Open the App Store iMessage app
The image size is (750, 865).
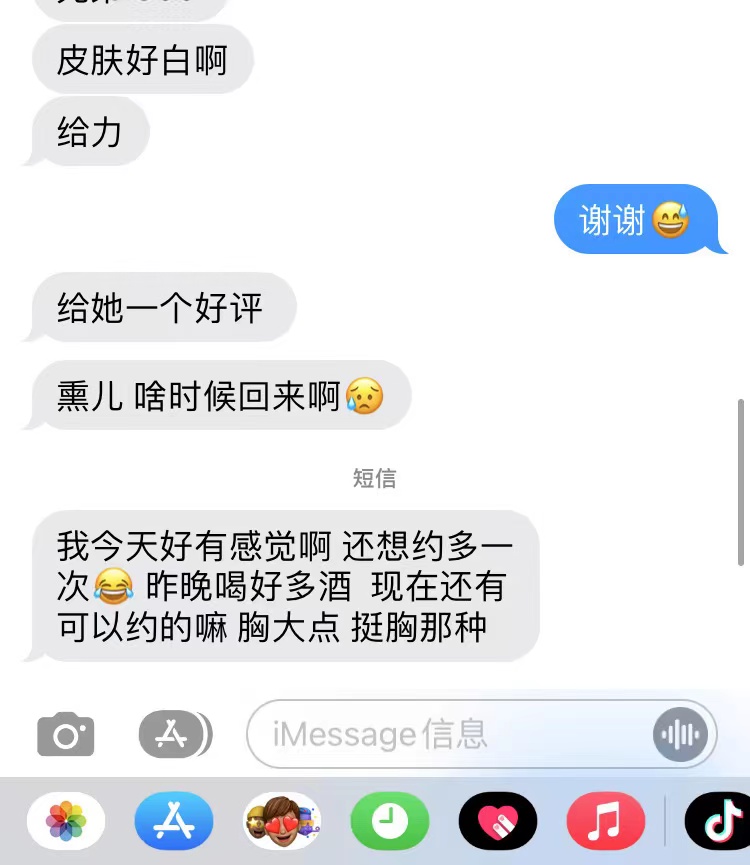click(x=174, y=821)
